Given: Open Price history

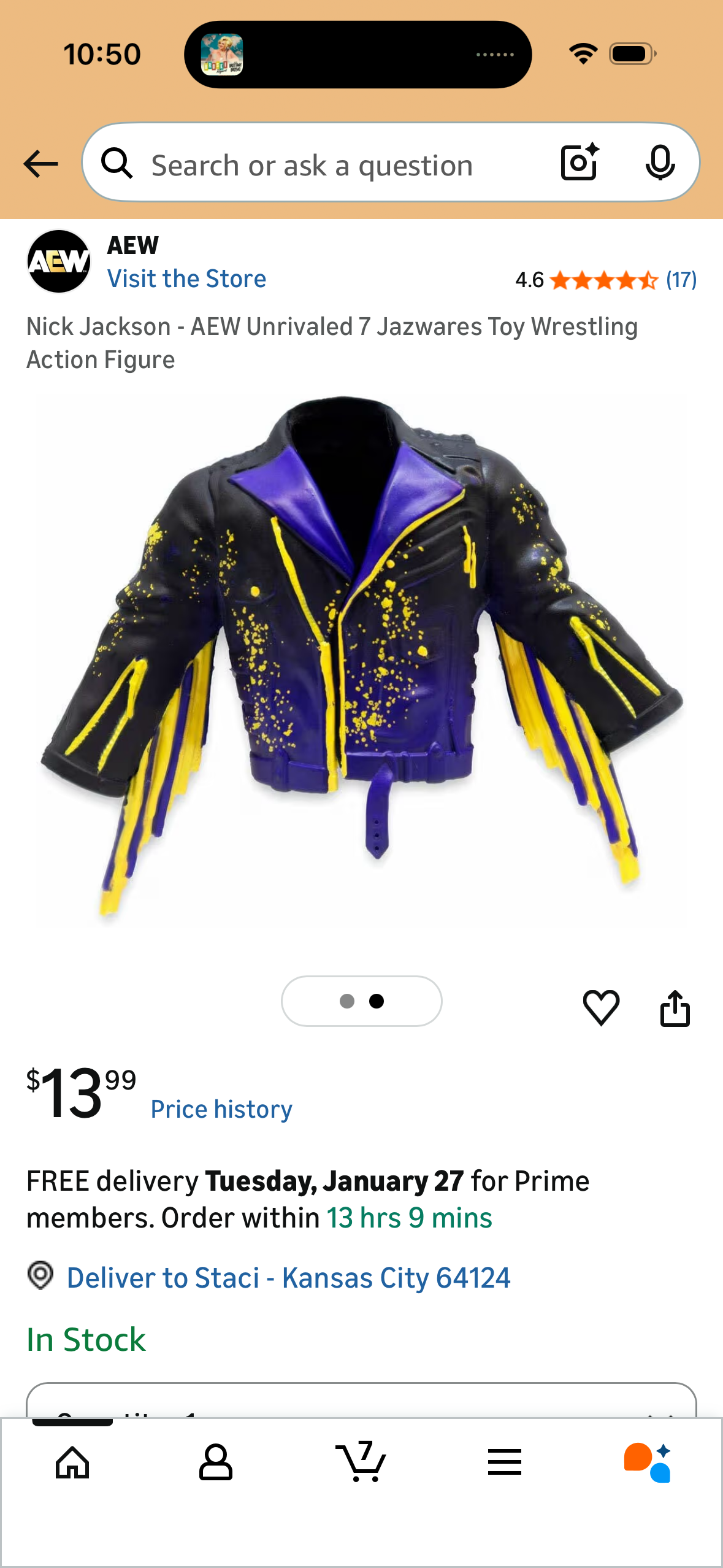Looking at the screenshot, I should click(x=221, y=1109).
